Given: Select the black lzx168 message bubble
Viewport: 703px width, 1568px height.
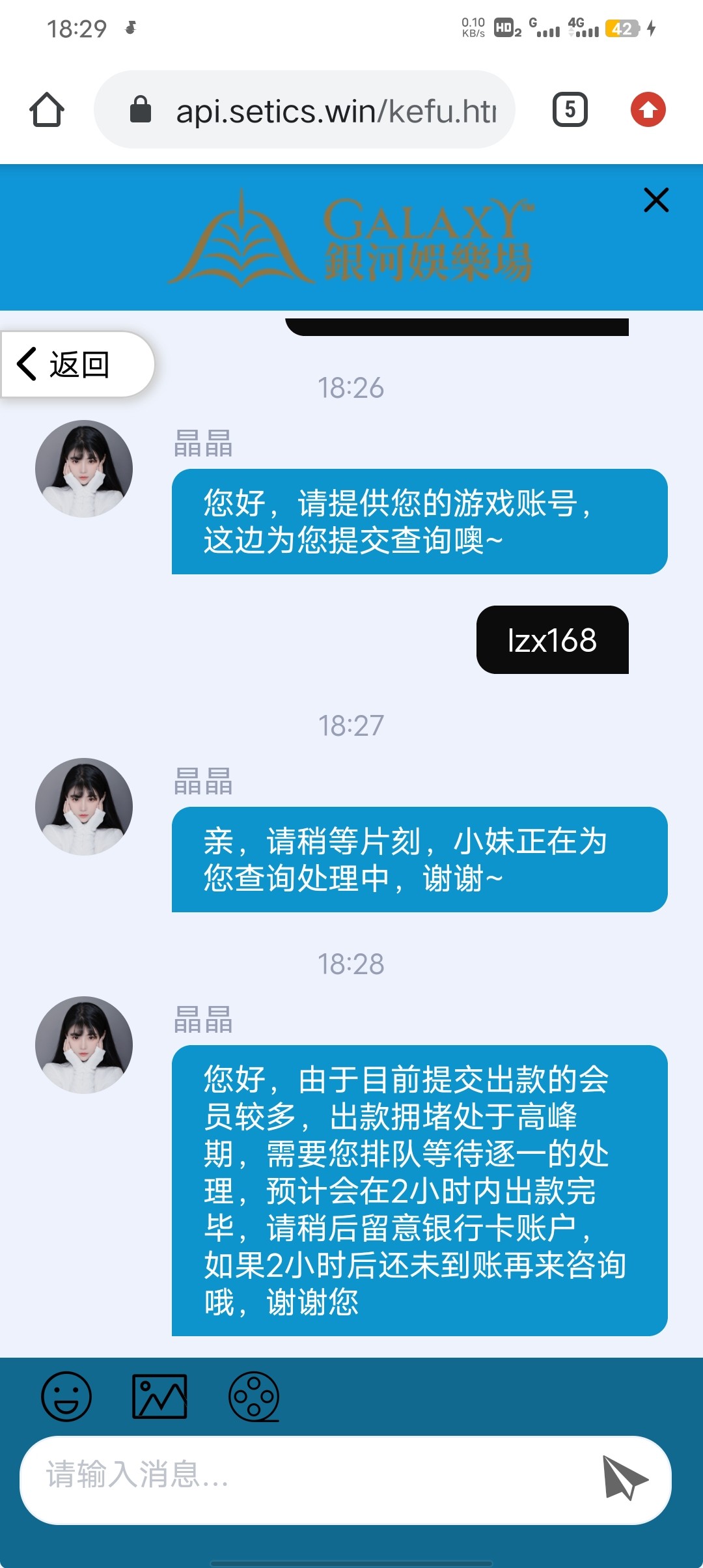Looking at the screenshot, I should [x=553, y=640].
